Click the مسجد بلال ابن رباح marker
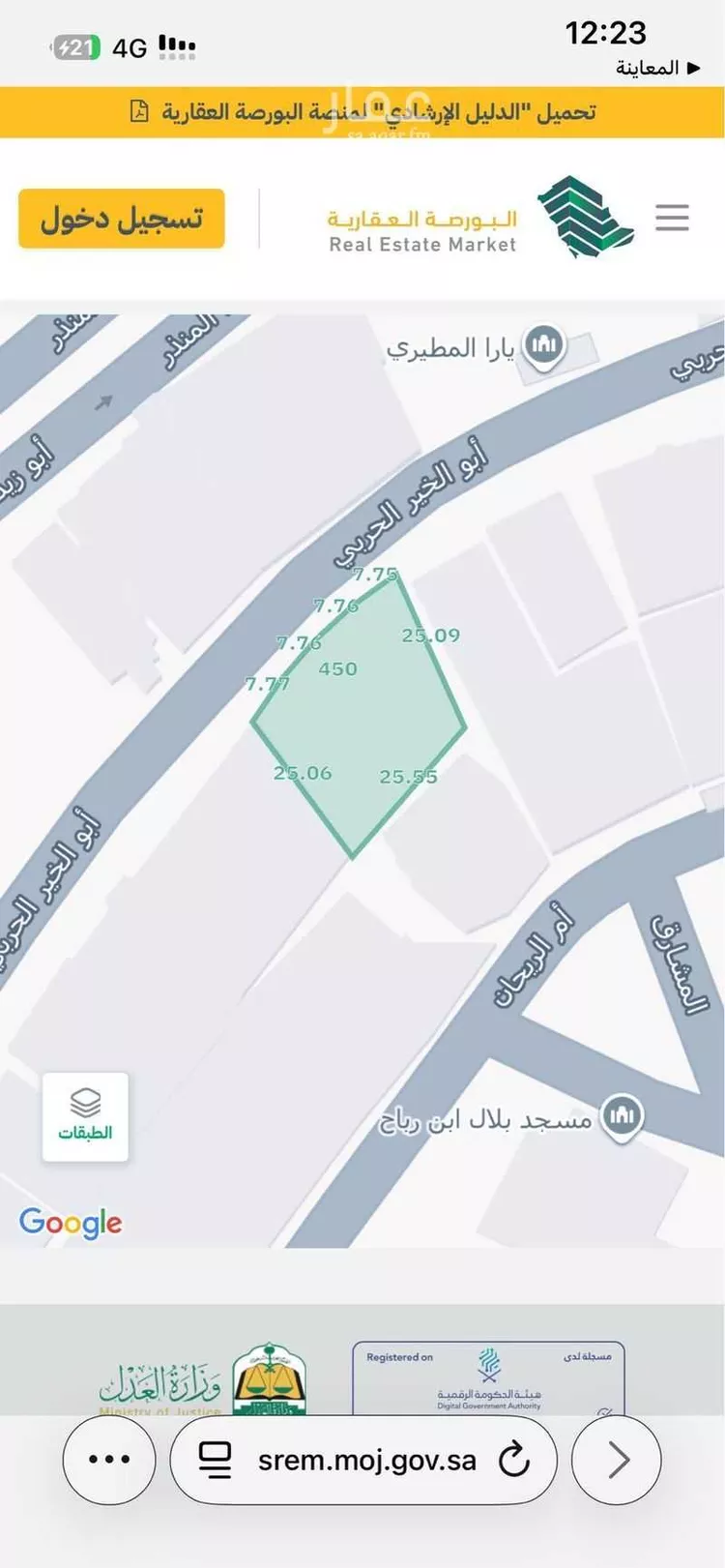Screen dimensions: 725x1568 (x=622, y=1114)
